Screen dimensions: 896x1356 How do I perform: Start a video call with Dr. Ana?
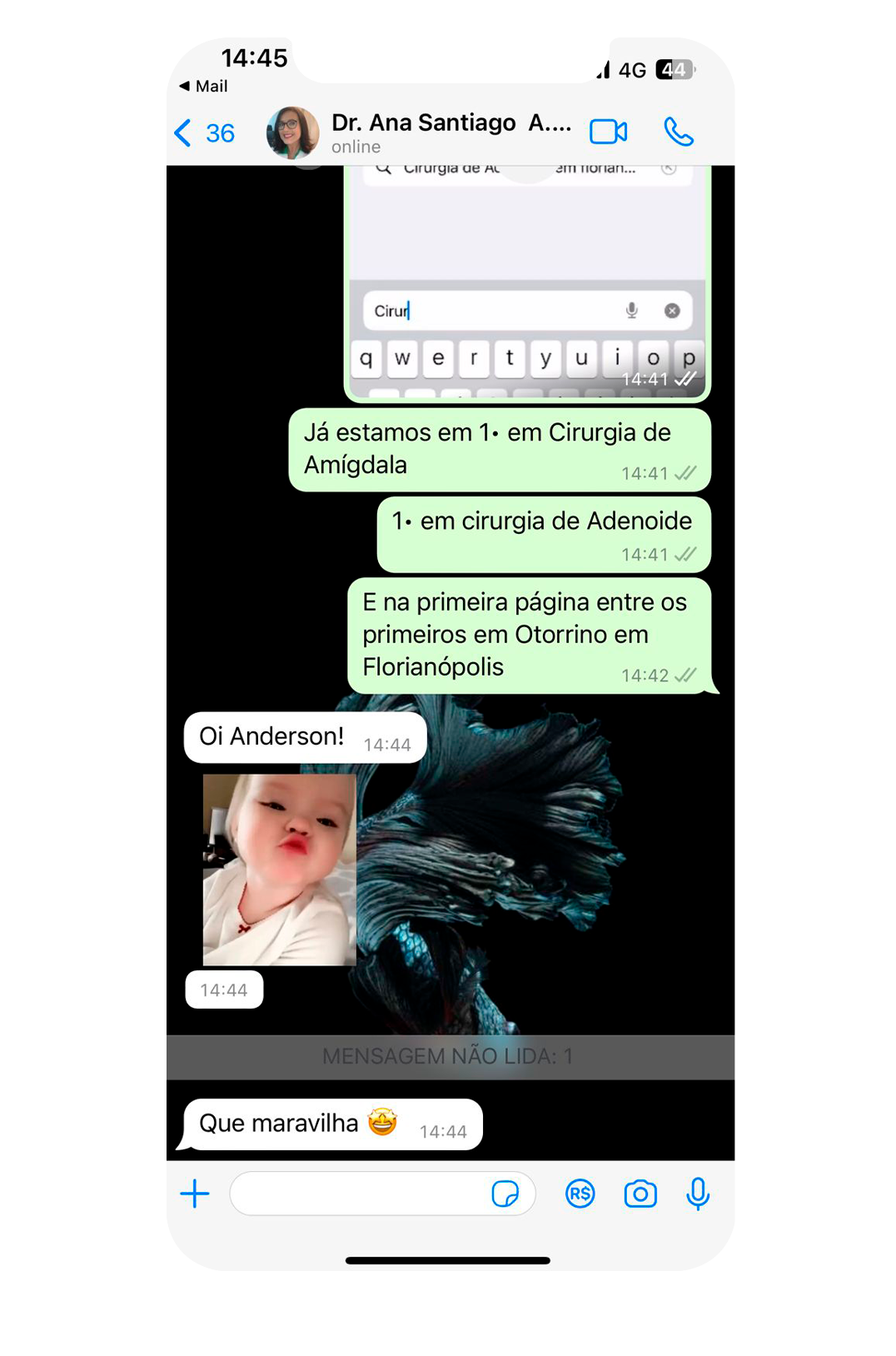tap(608, 132)
